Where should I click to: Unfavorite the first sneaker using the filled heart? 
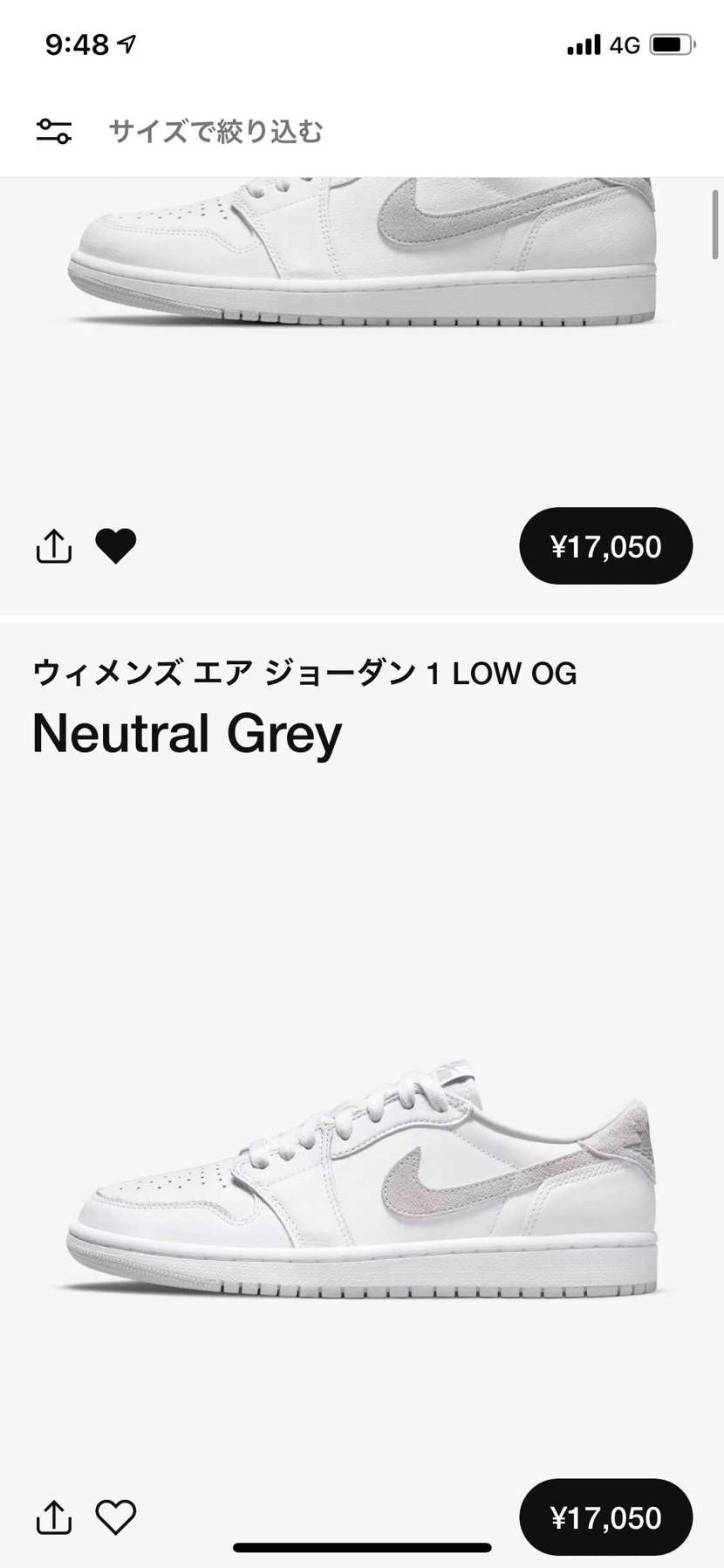tap(116, 545)
